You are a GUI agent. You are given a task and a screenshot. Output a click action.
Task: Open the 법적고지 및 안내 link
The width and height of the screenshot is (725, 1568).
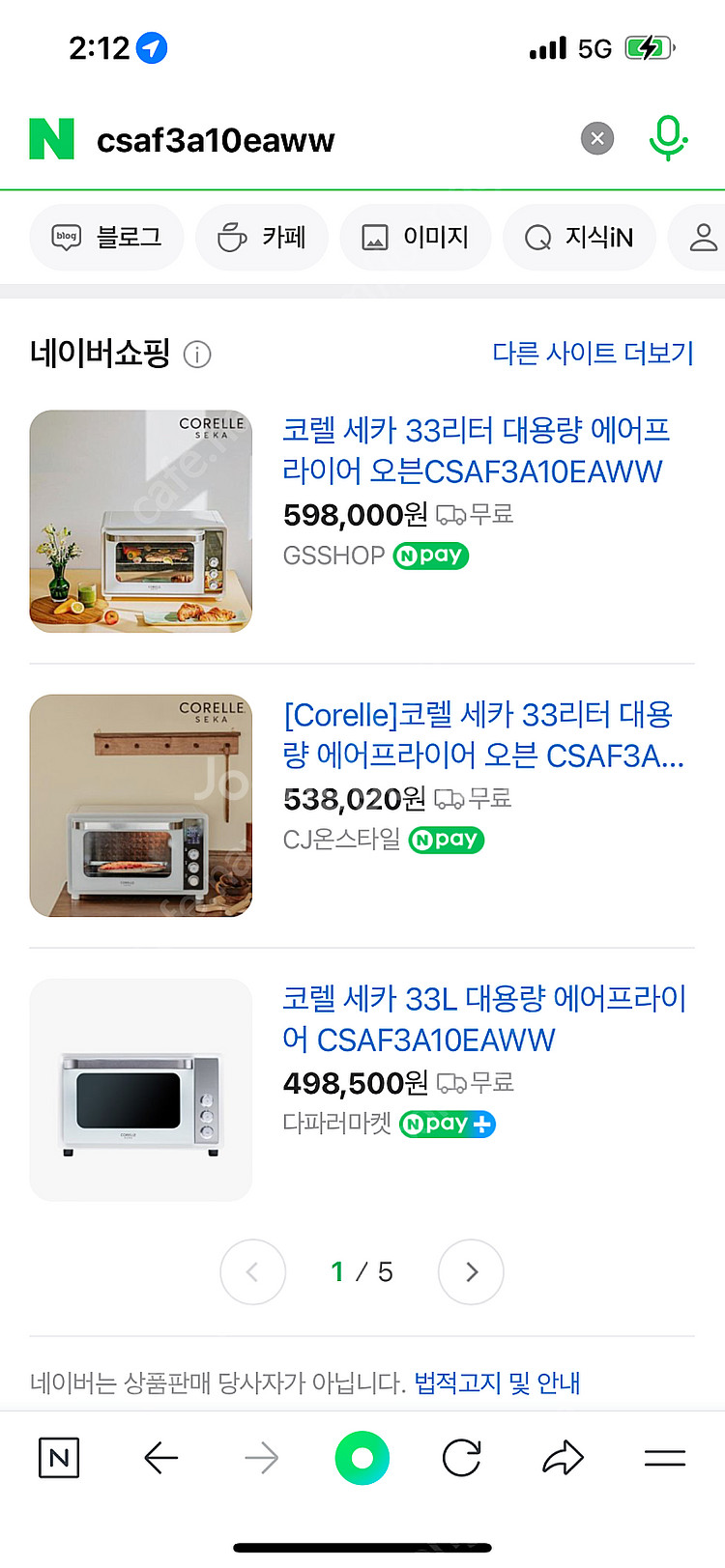point(497,1383)
